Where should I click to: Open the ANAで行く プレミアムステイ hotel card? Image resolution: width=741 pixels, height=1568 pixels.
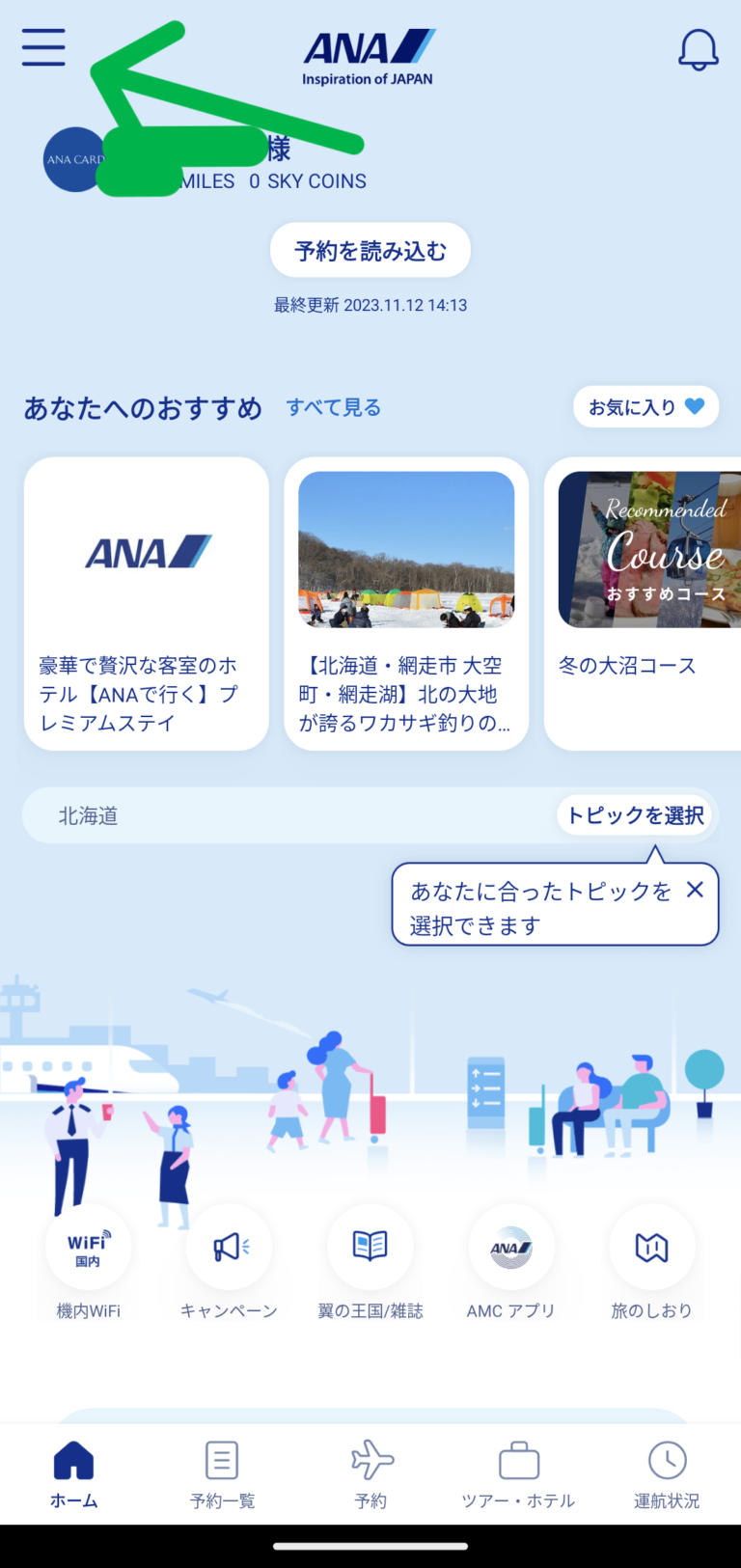pos(147,603)
